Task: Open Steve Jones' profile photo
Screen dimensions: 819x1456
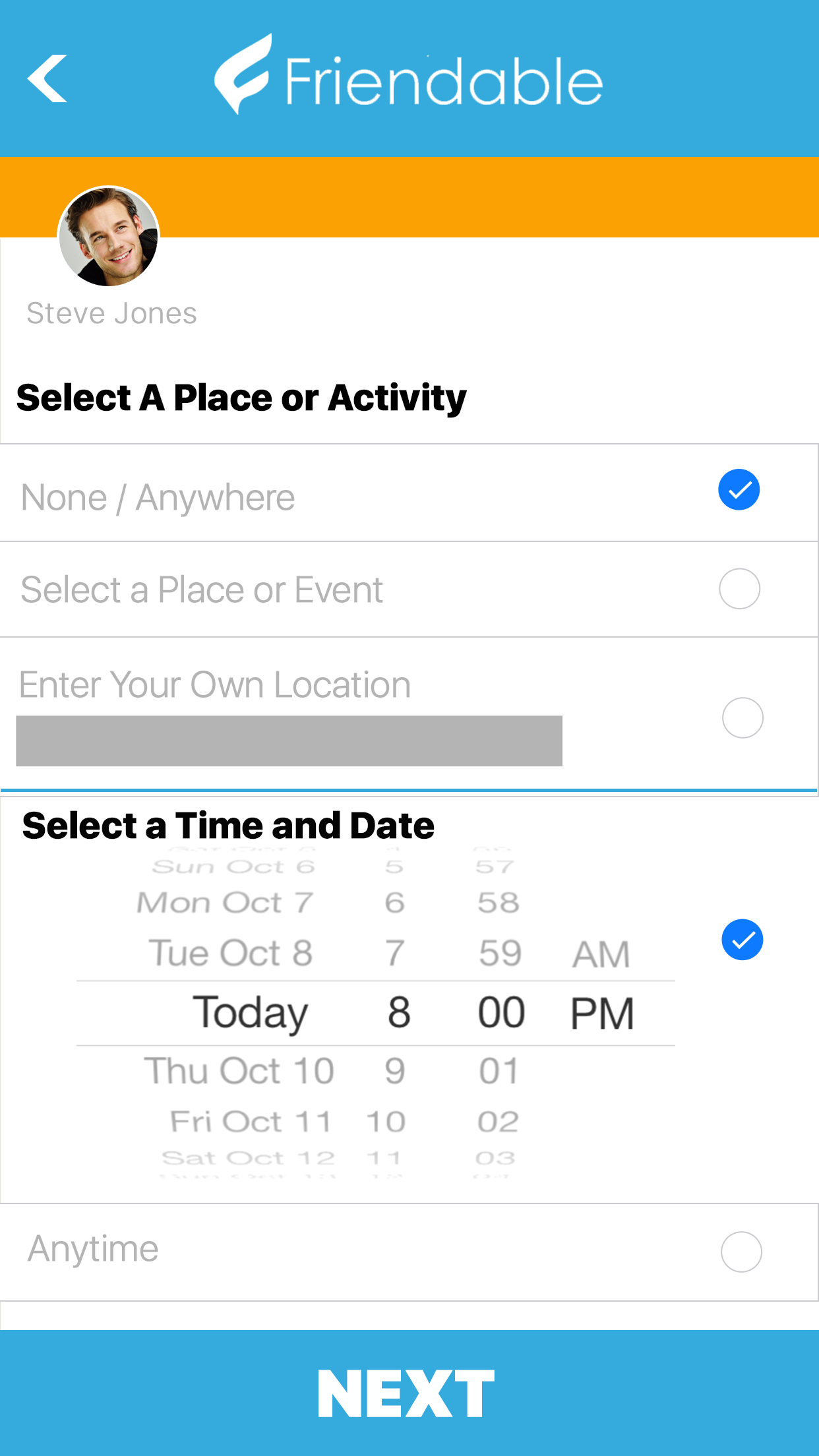Action: pos(109,236)
